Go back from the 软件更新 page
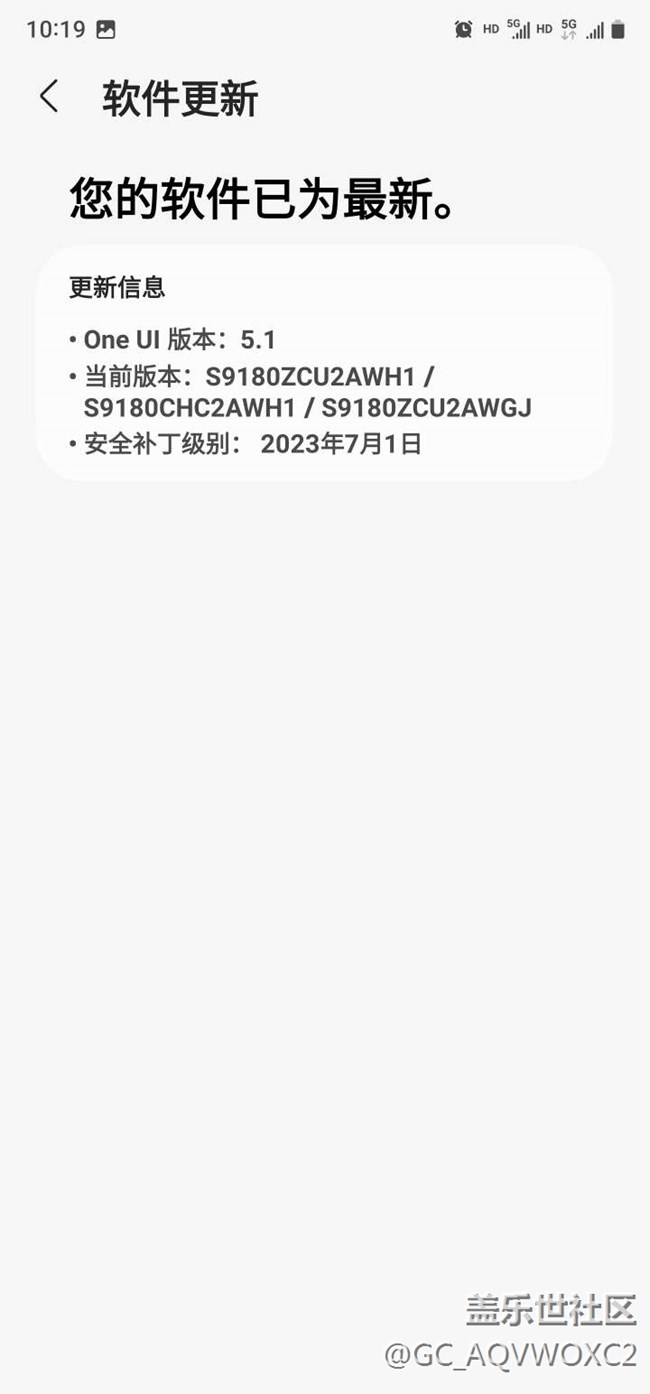Image resolution: width=650 pixels, height=1394 pixels. [49, 97]
